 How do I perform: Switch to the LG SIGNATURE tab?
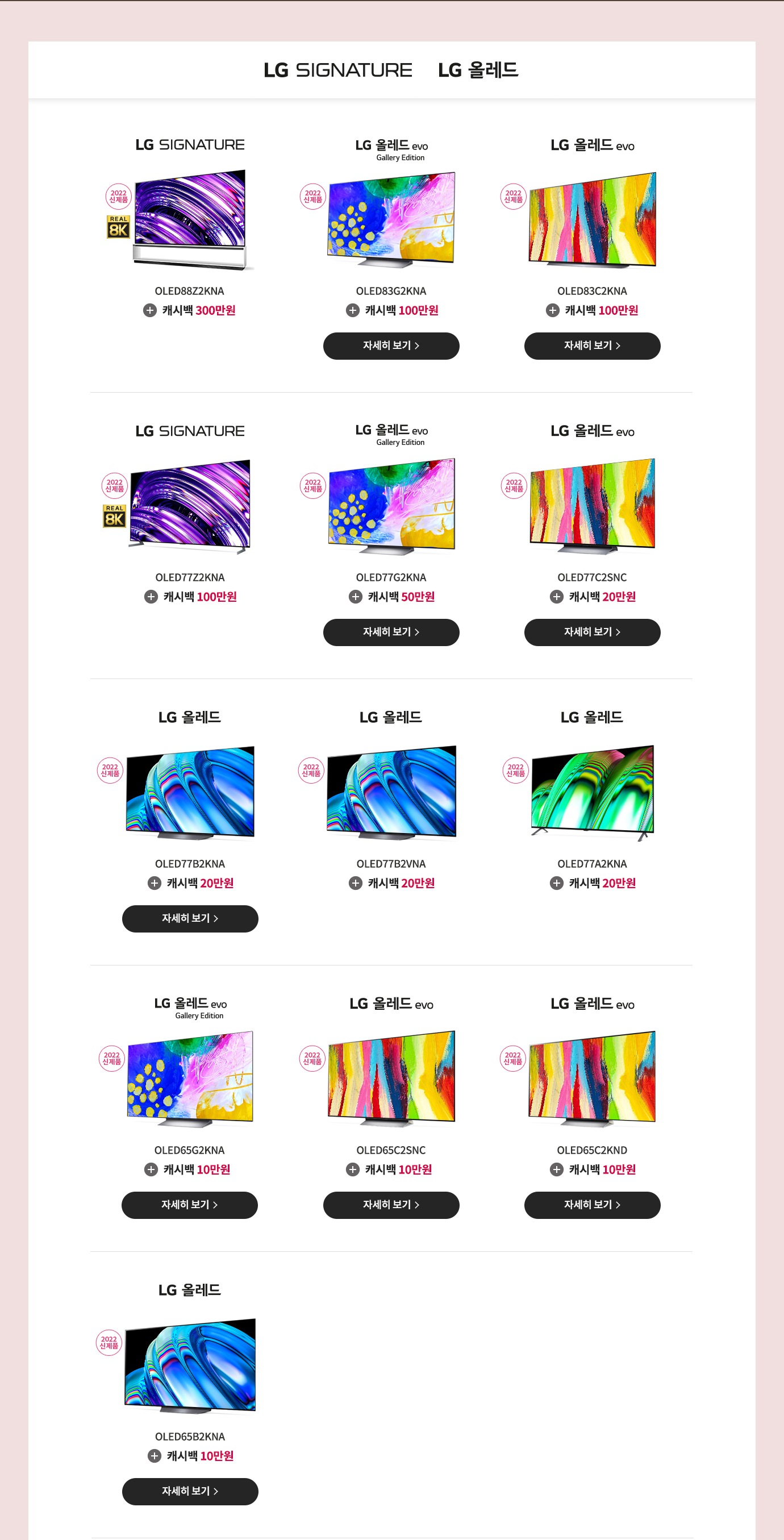(337, 70)
